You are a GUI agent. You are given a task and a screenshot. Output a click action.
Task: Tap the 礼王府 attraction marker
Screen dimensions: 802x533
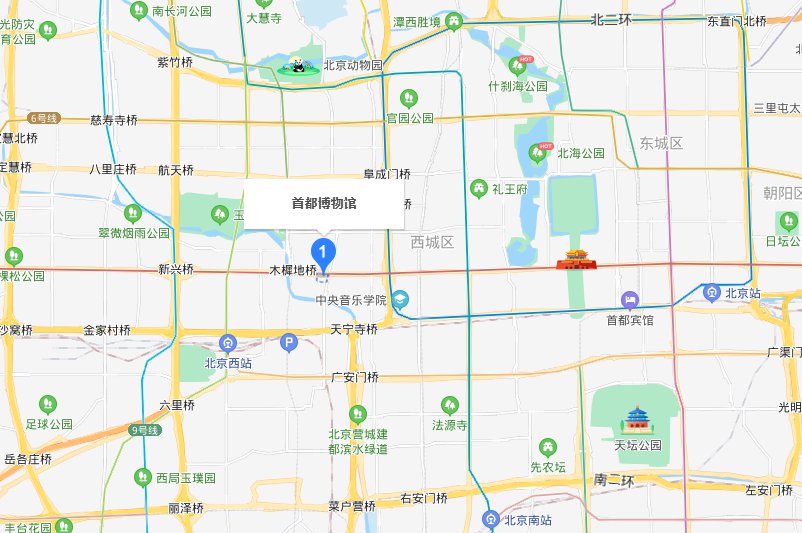coord(480,187)
